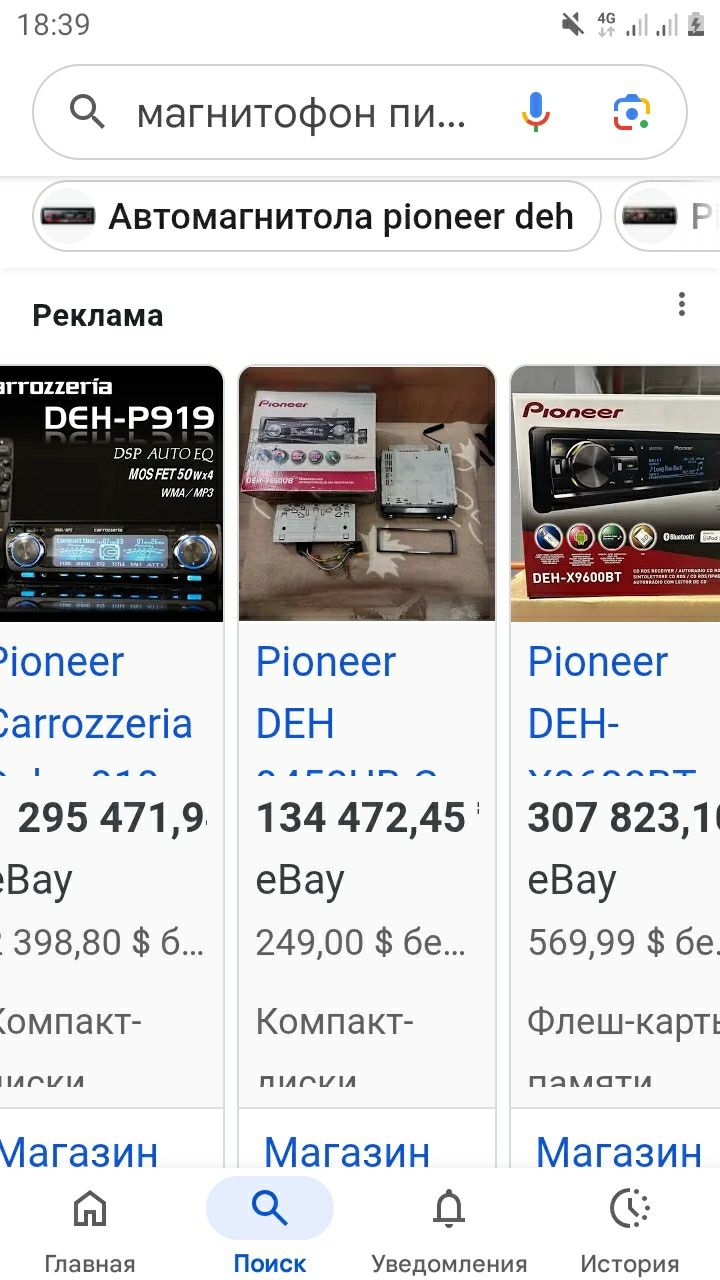Start voice search with microphone icon
Image resolution: width=720 pixels, height=1280 pixels.
(x=536, y=113)
